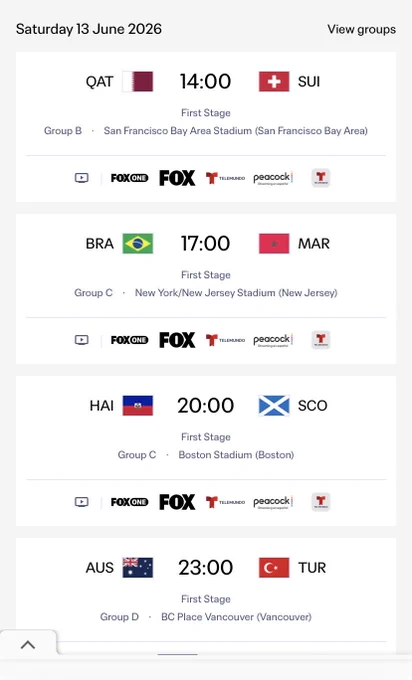Open the View groups link
Viewport: 412px width, 680px height.
click(361, 29)
